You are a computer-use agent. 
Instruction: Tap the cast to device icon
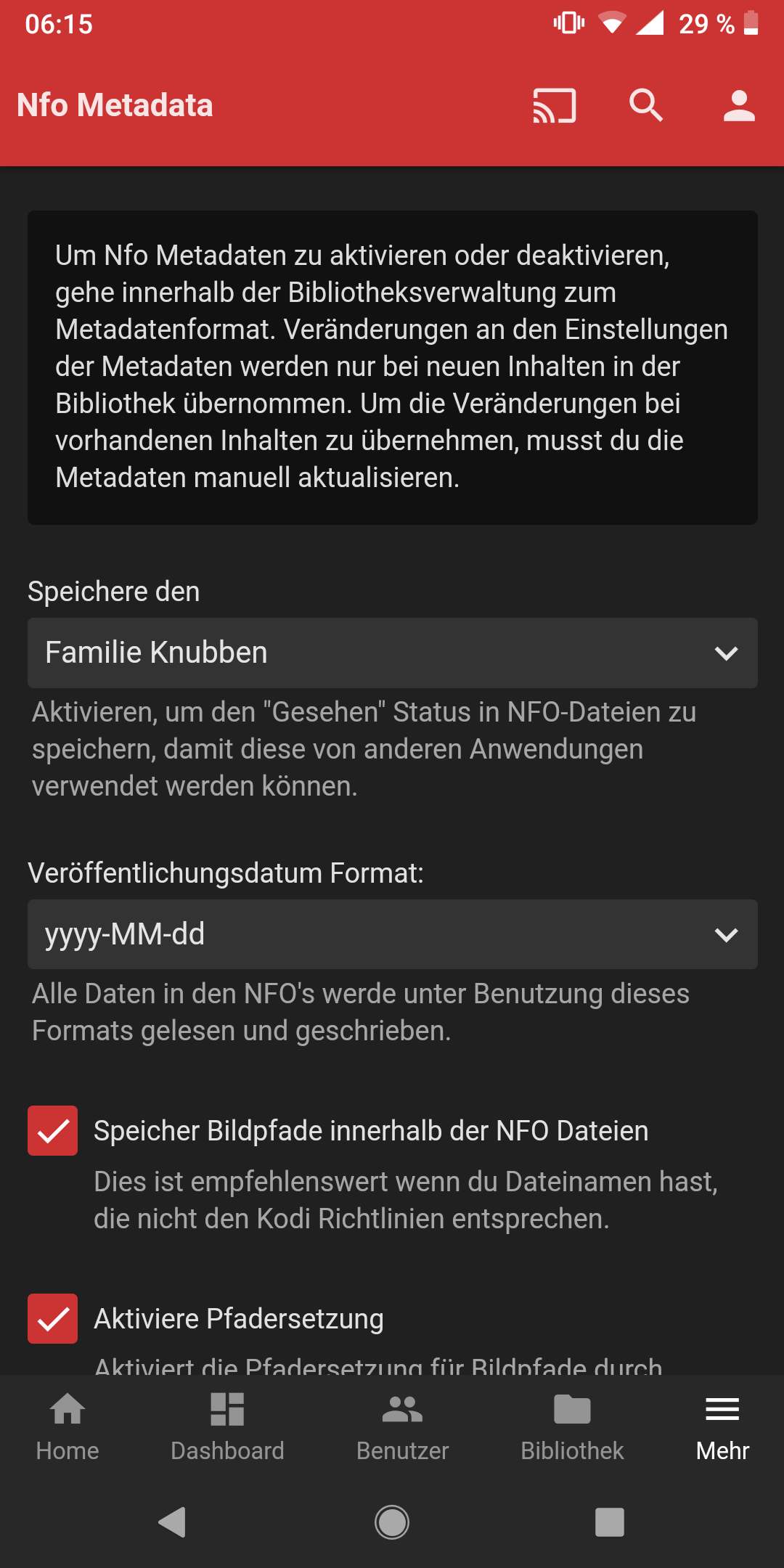[555, 106]
